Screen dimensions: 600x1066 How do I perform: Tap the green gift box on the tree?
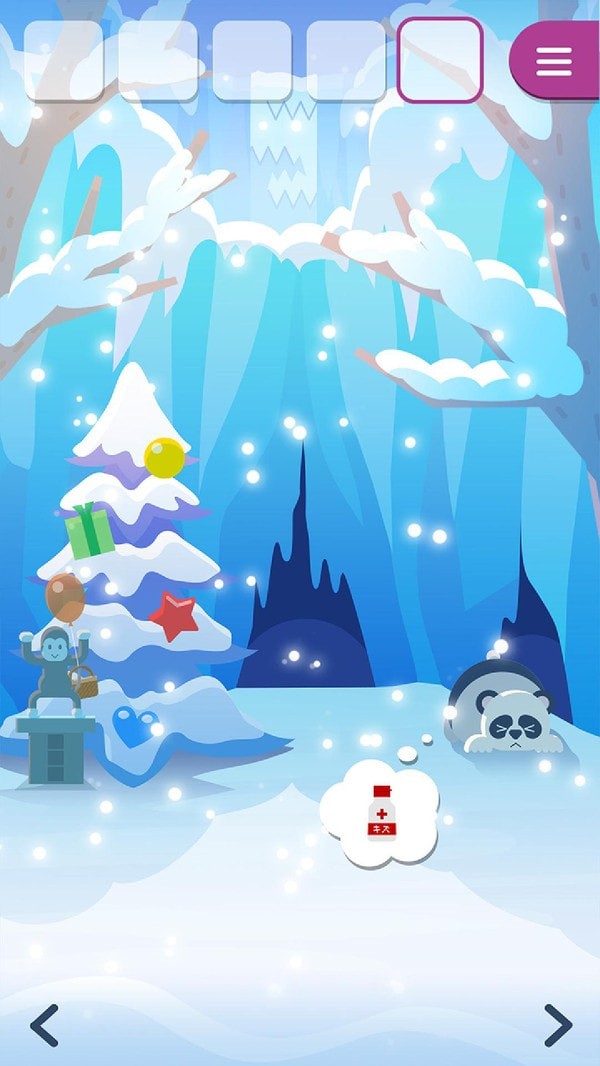pyautogui.click(x=90, y=532)
